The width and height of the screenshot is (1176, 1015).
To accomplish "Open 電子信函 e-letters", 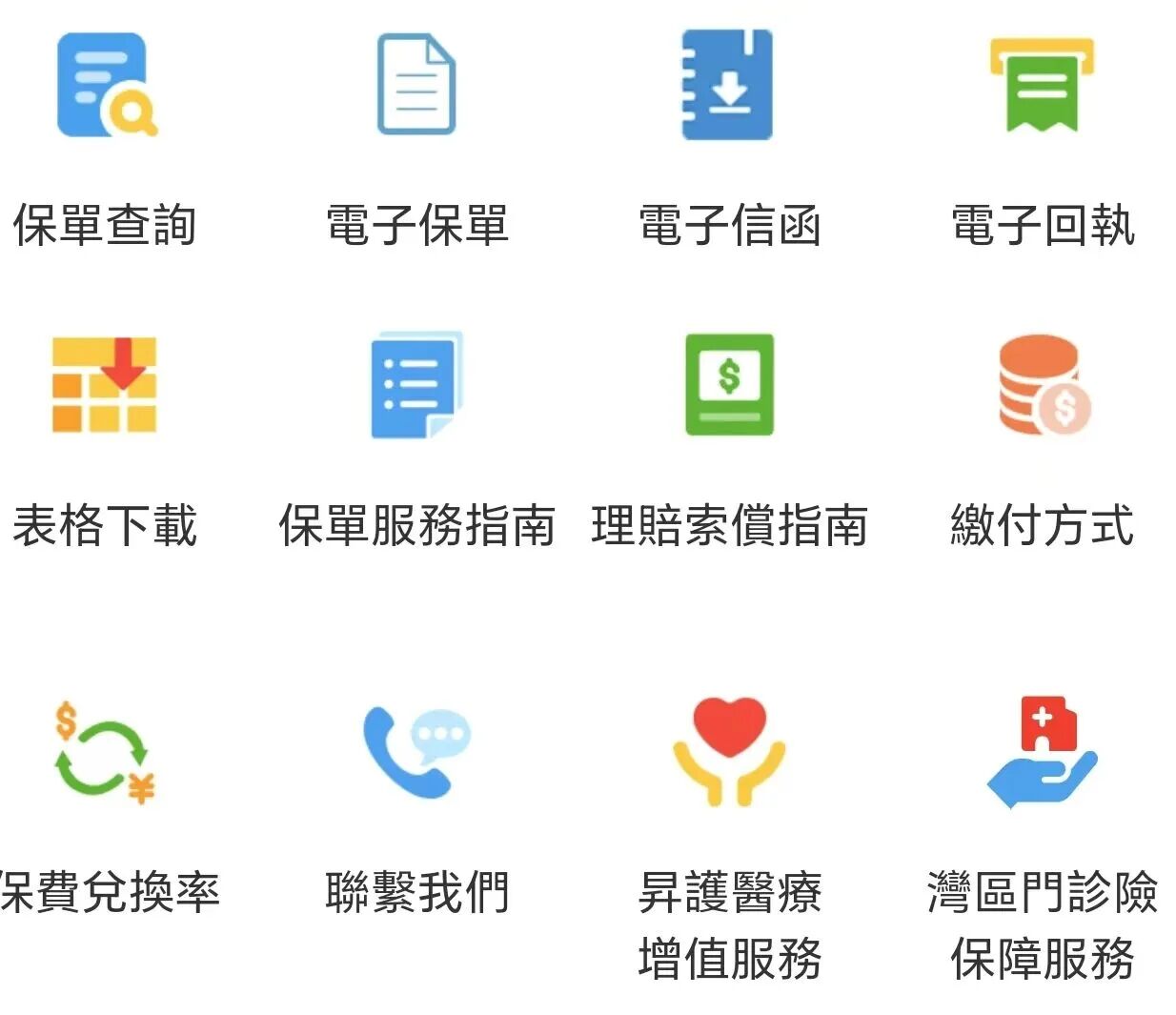I will click(x=728, y=86).
